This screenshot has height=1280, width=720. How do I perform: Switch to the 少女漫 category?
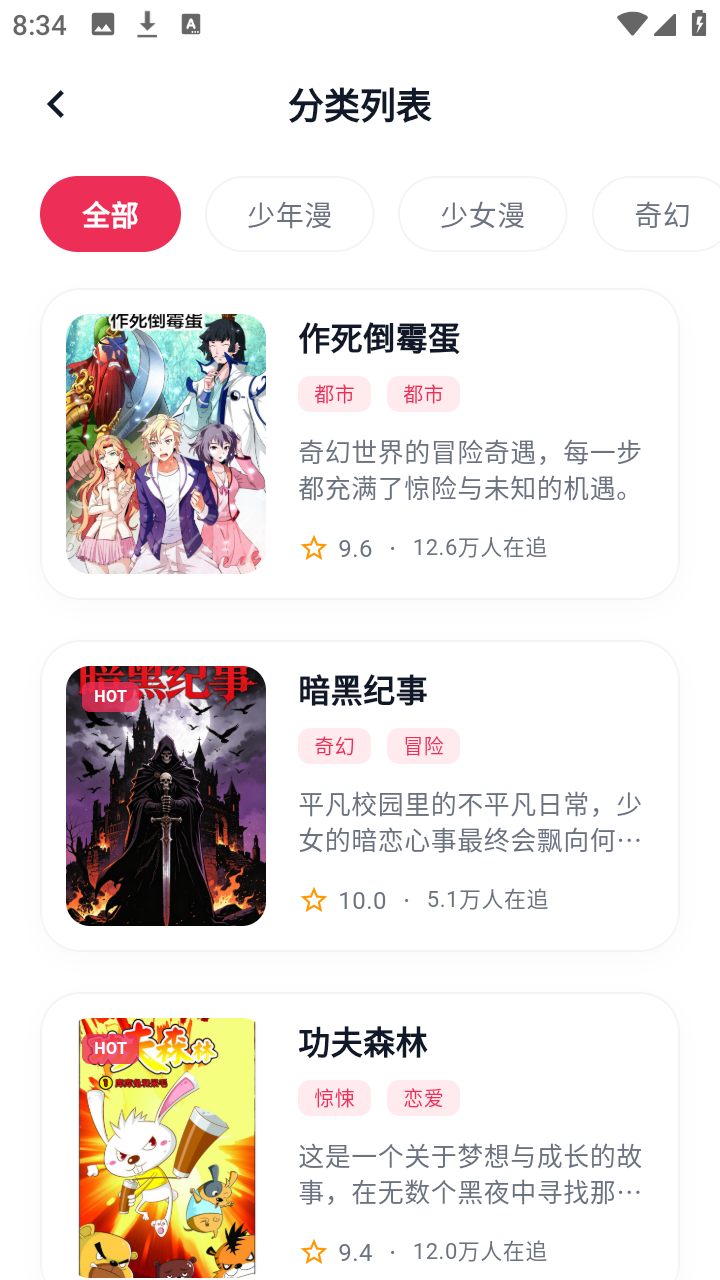coord(482,214)
